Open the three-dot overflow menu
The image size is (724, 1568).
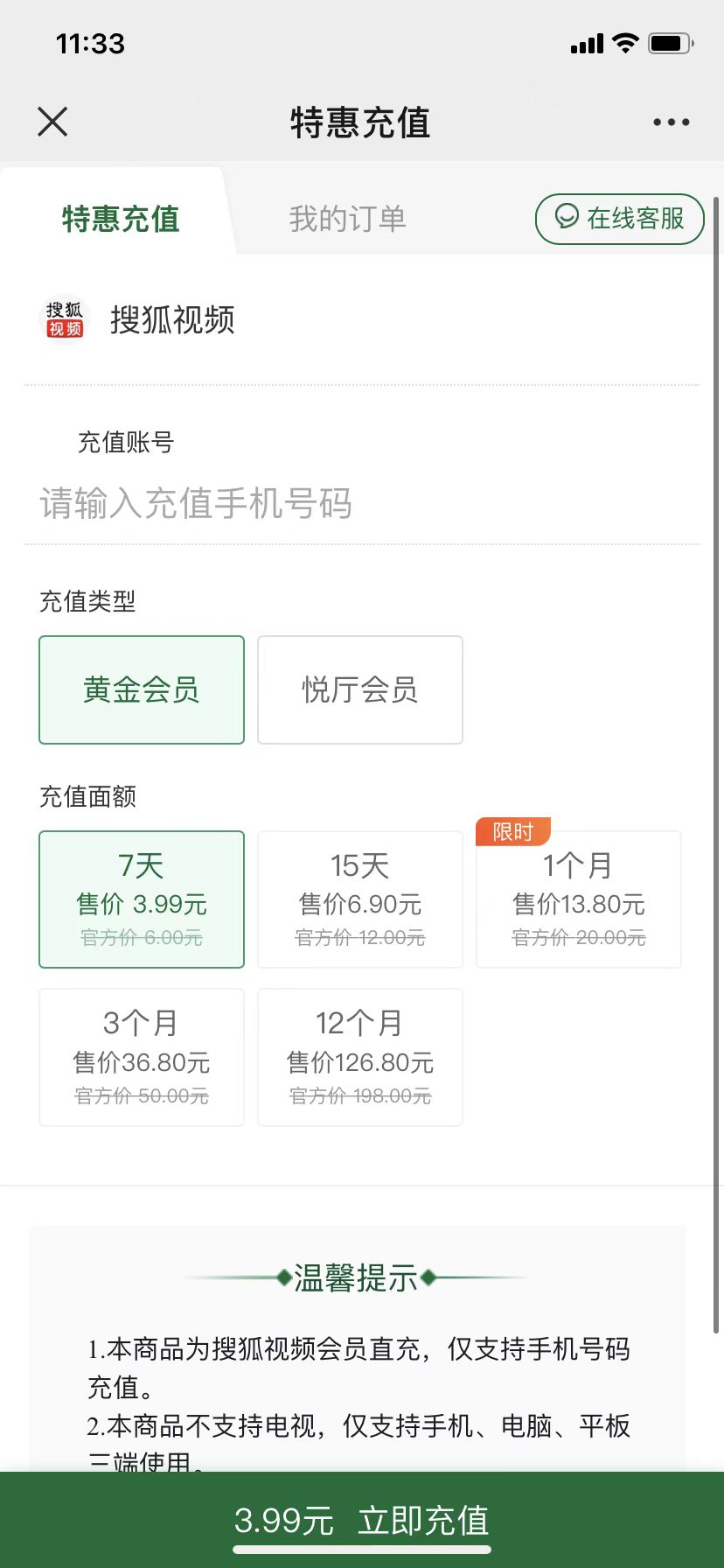(671, 122)
